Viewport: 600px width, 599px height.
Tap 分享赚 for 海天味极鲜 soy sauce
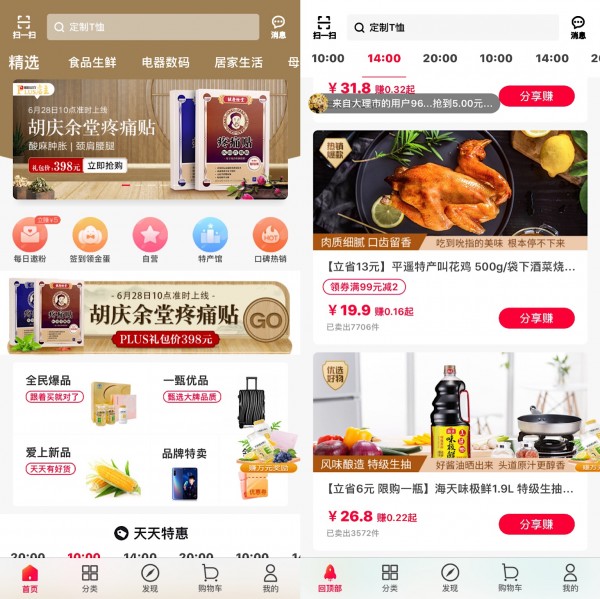tap(536, 524)
